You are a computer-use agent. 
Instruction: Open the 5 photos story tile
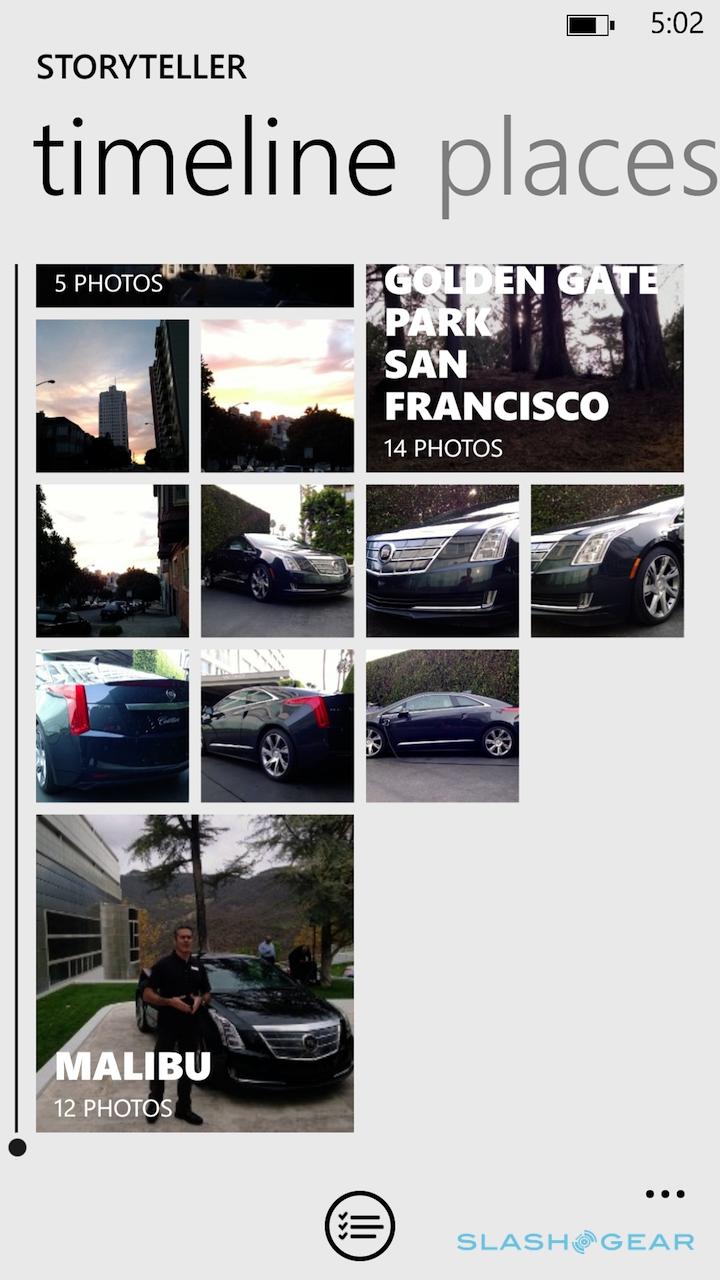pos(195,285)
